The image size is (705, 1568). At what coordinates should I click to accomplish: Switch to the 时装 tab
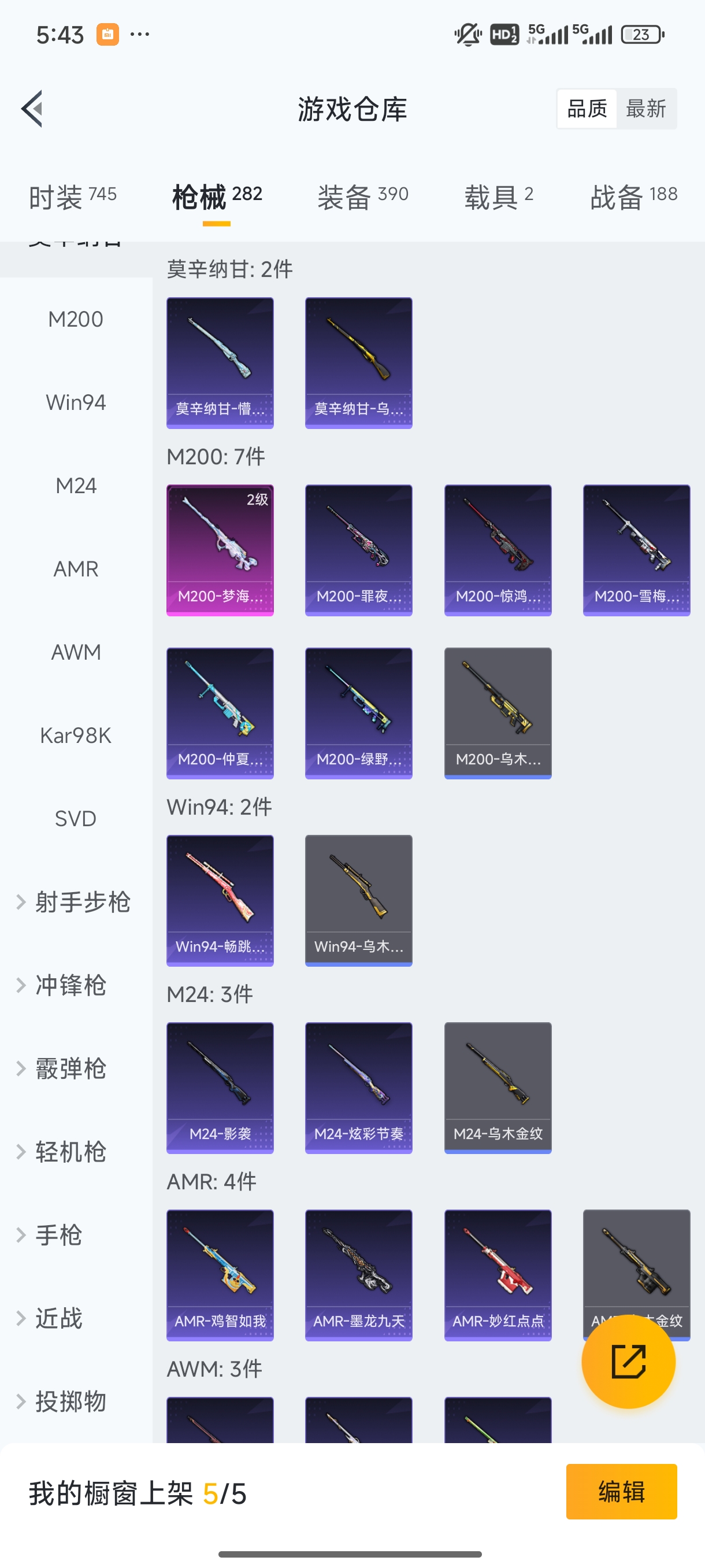pos(72,197)
